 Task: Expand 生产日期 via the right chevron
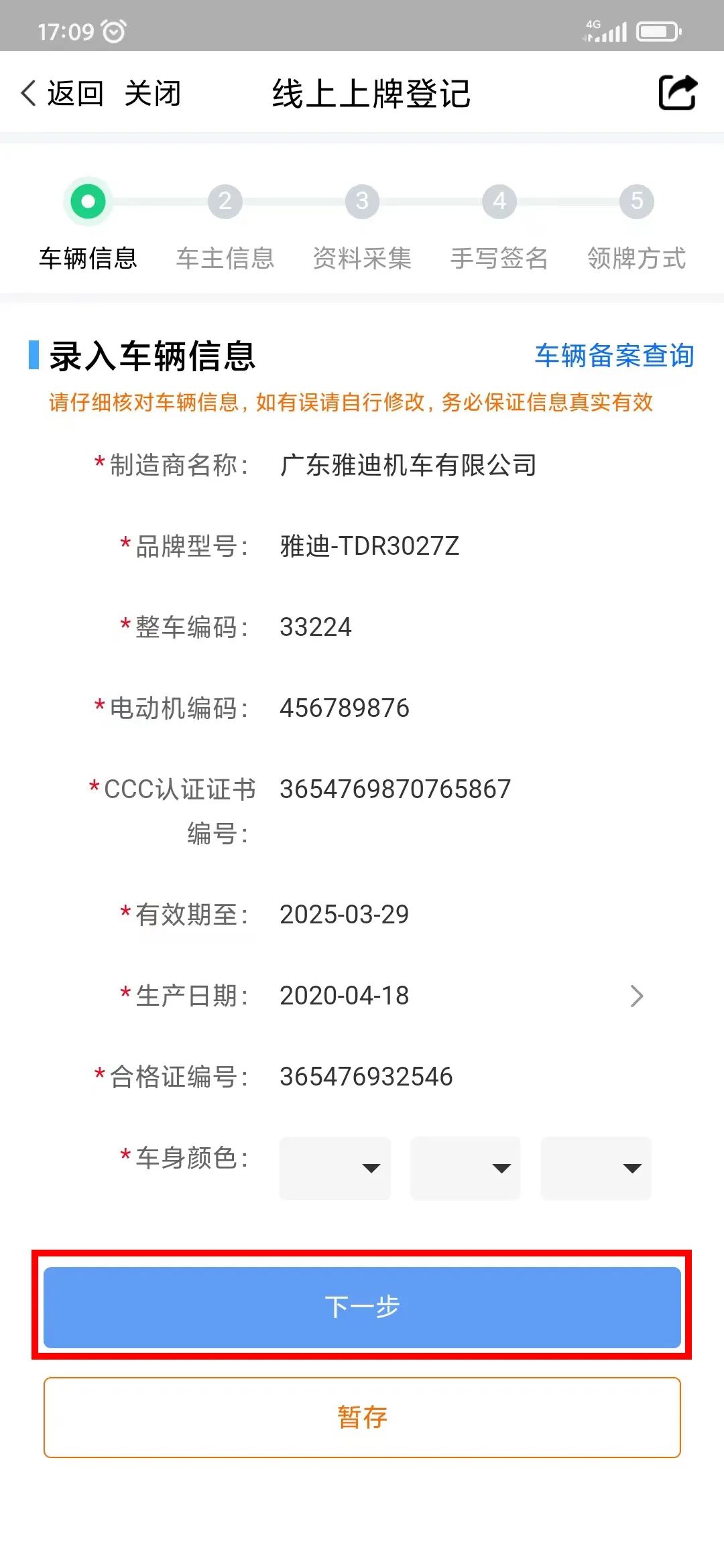pos(636,996)
